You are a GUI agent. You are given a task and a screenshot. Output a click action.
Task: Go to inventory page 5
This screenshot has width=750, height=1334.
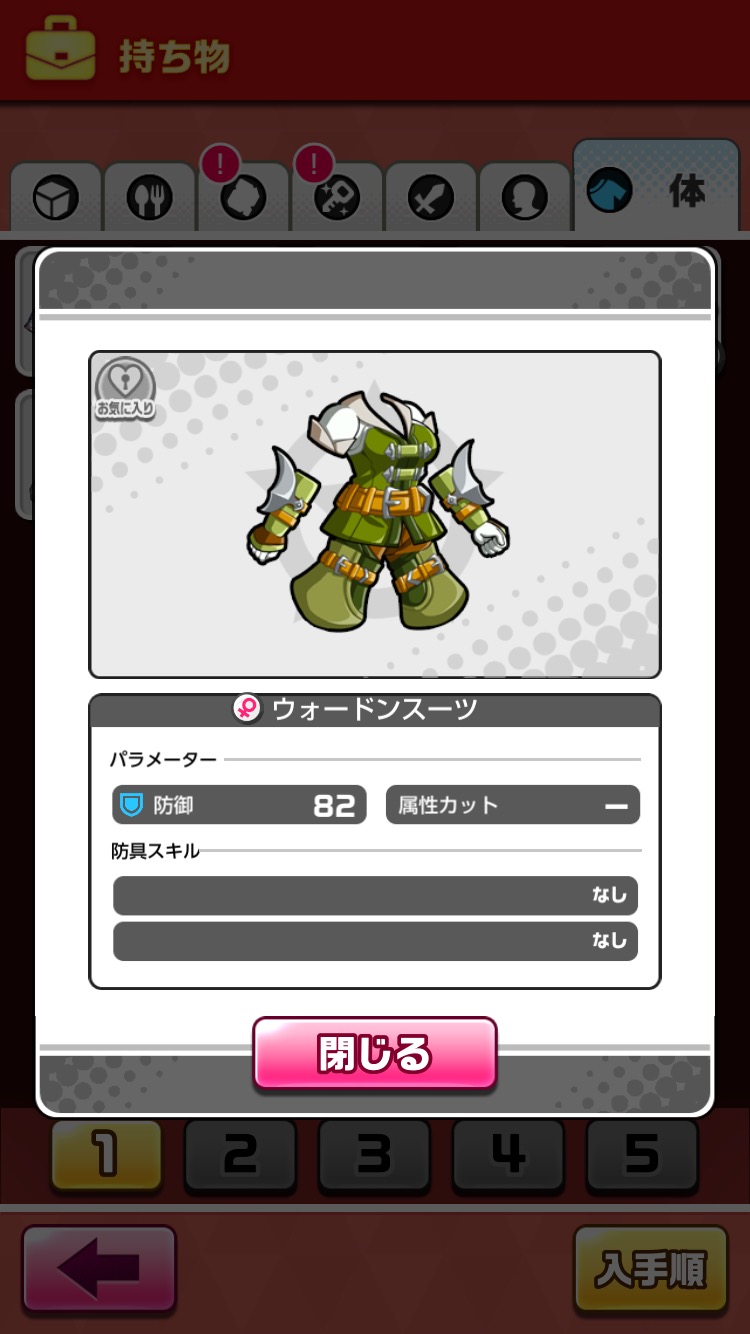click(642, 1155)
